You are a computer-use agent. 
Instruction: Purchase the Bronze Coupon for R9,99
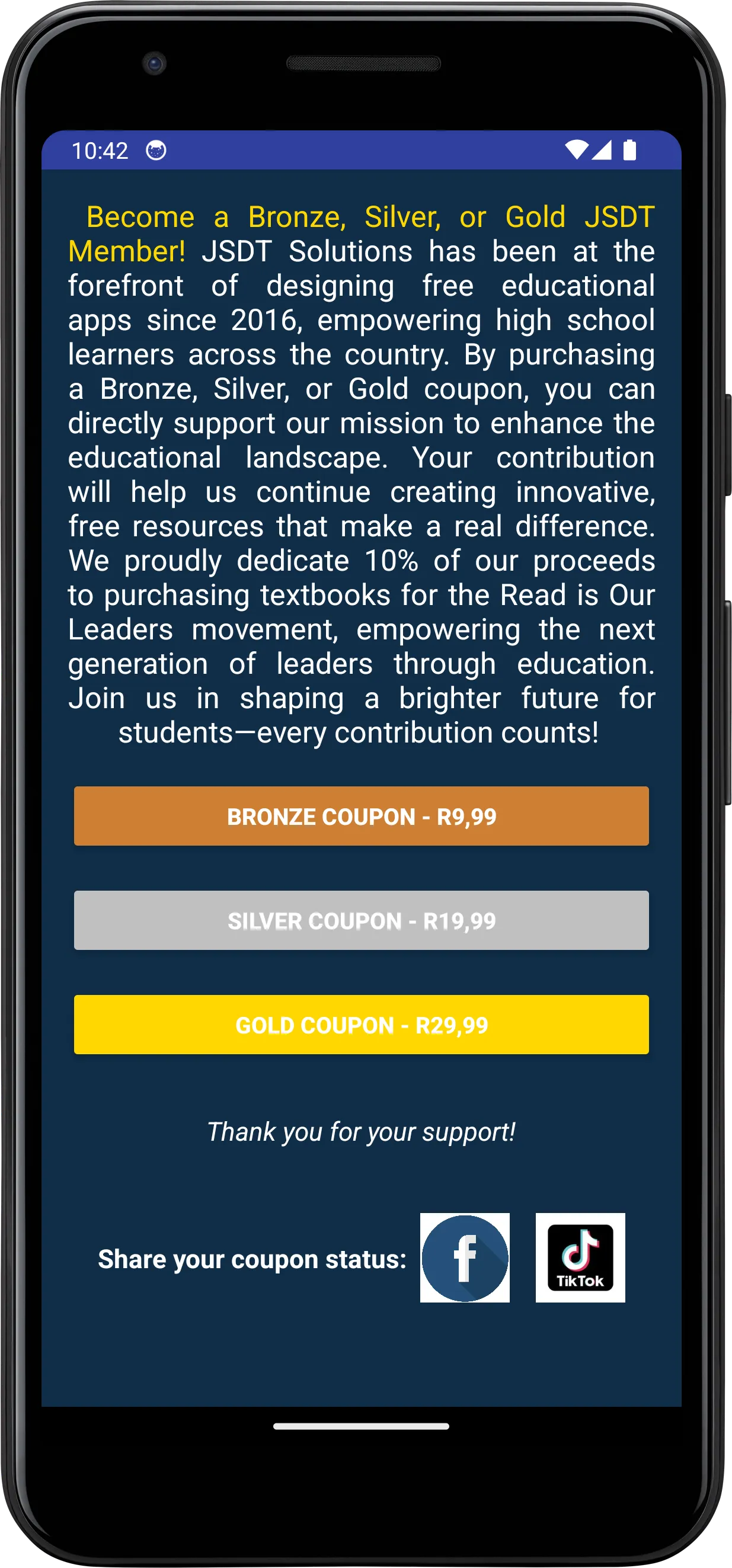pos(362,816)
